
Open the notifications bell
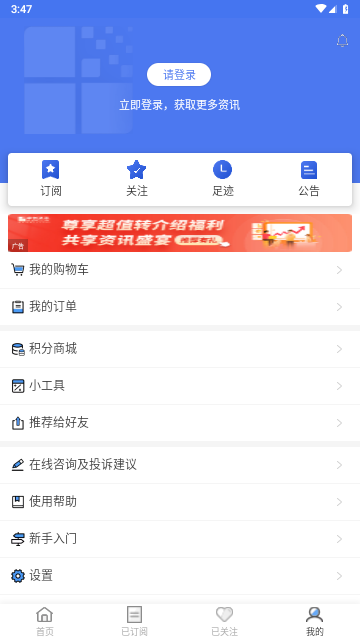[x=342, y=41]
